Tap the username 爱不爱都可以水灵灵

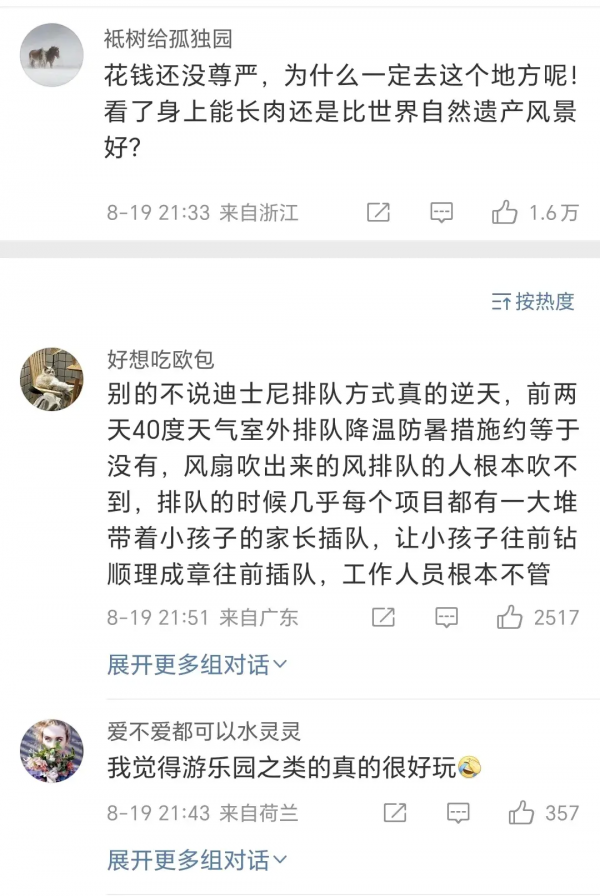coord(204,732)
